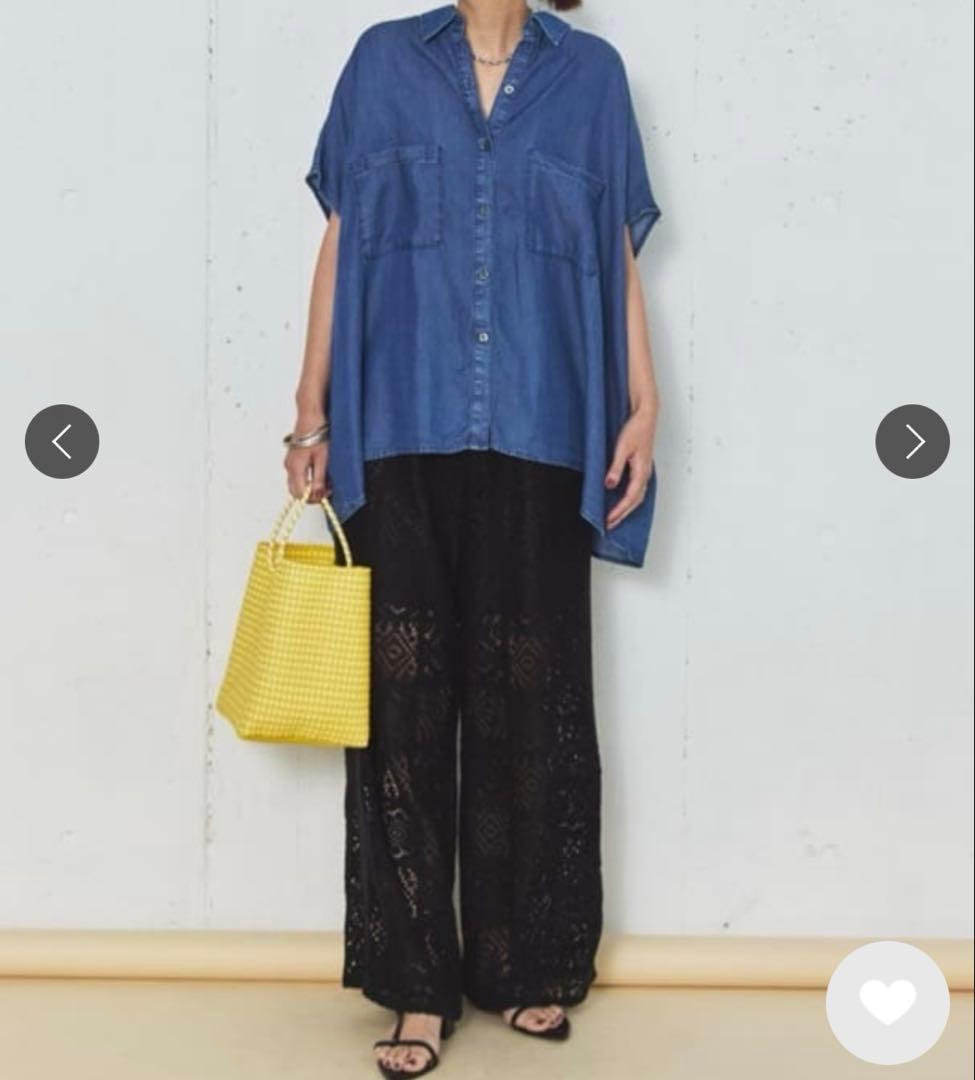
Task: Go to the previous product photo
Action: 62,441
